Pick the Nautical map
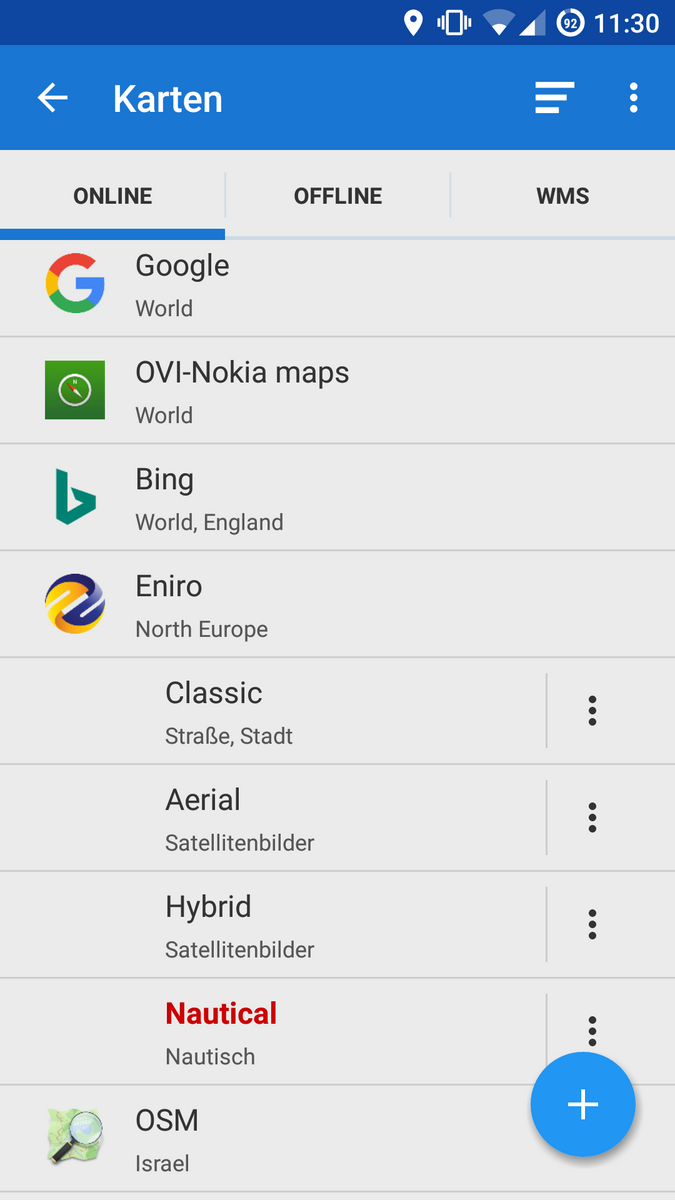 pos(273,1033)
